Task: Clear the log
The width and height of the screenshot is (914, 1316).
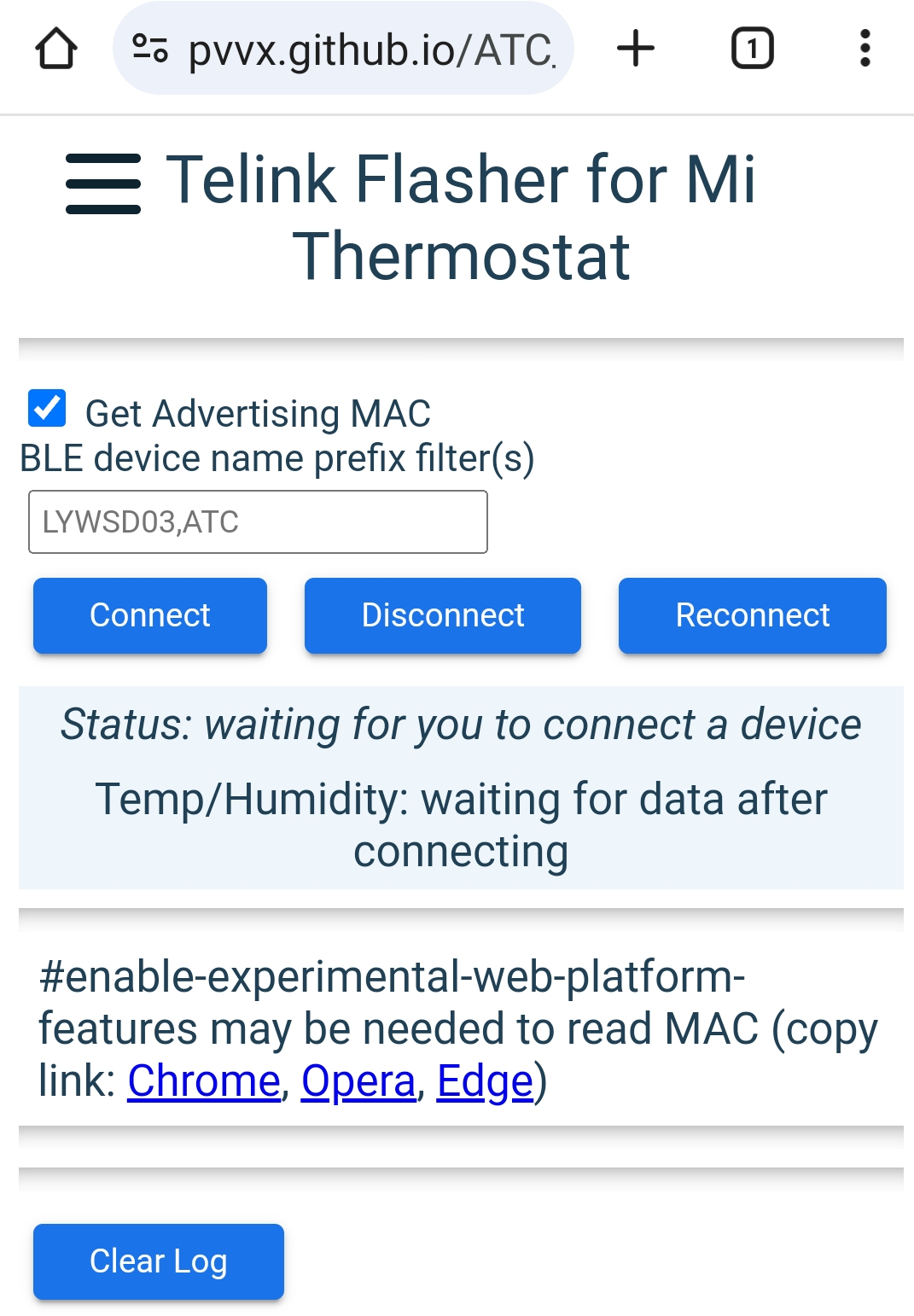Action: (x=159, y=1261)
